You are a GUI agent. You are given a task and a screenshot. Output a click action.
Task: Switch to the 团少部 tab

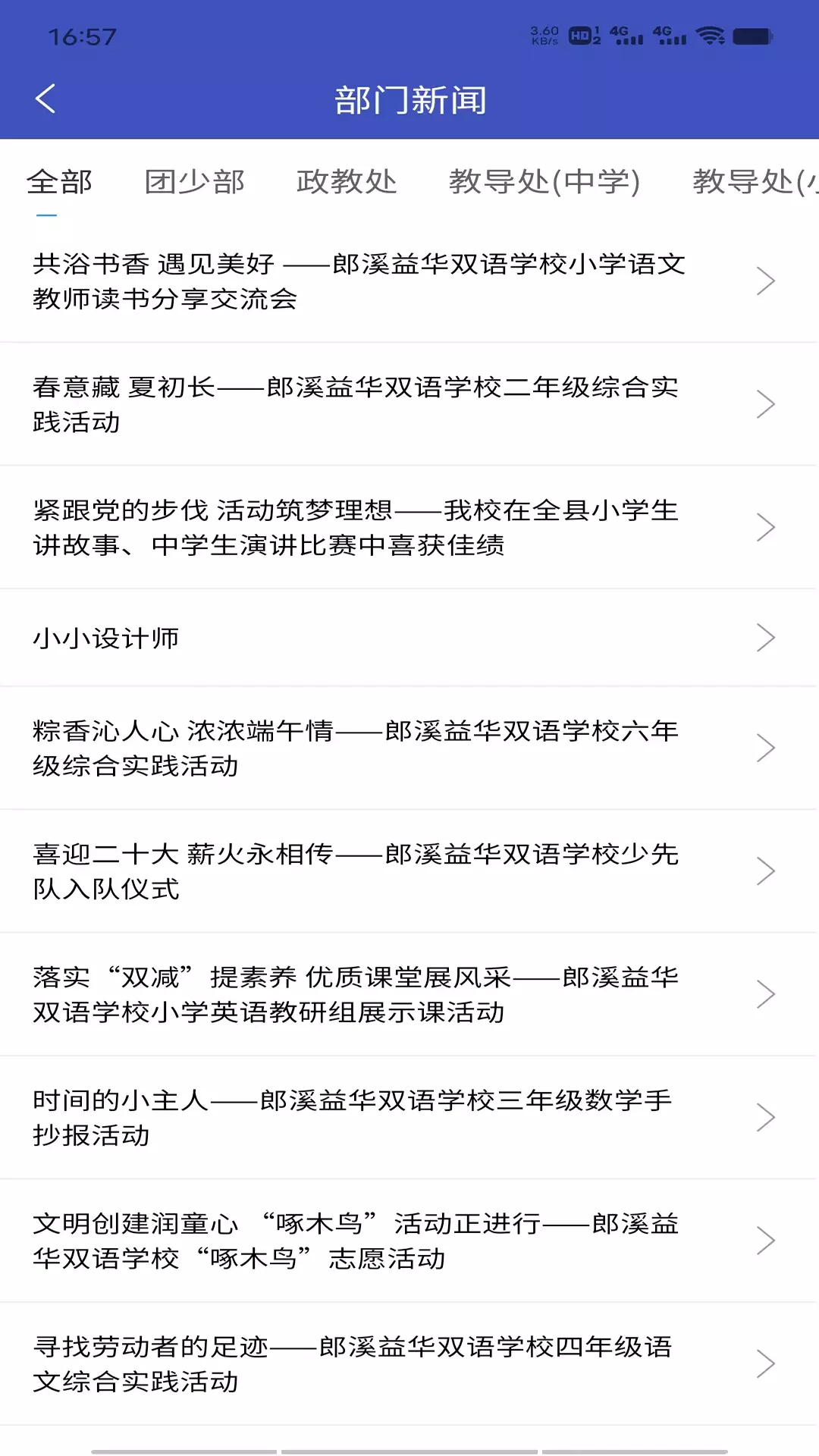tap(195, 182)
